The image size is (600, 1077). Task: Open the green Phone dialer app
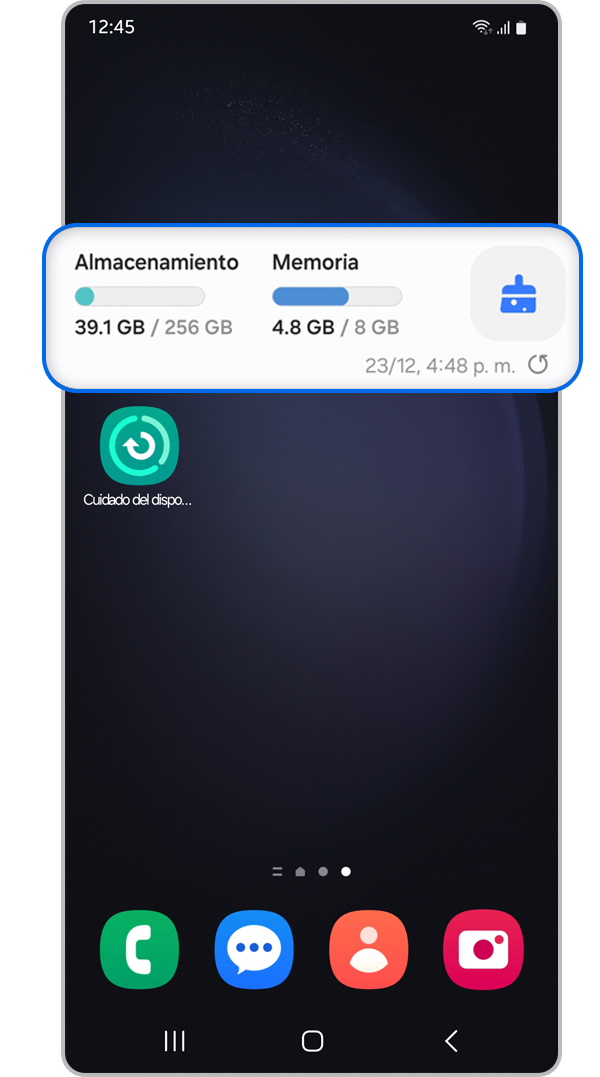tap(139, 949)
